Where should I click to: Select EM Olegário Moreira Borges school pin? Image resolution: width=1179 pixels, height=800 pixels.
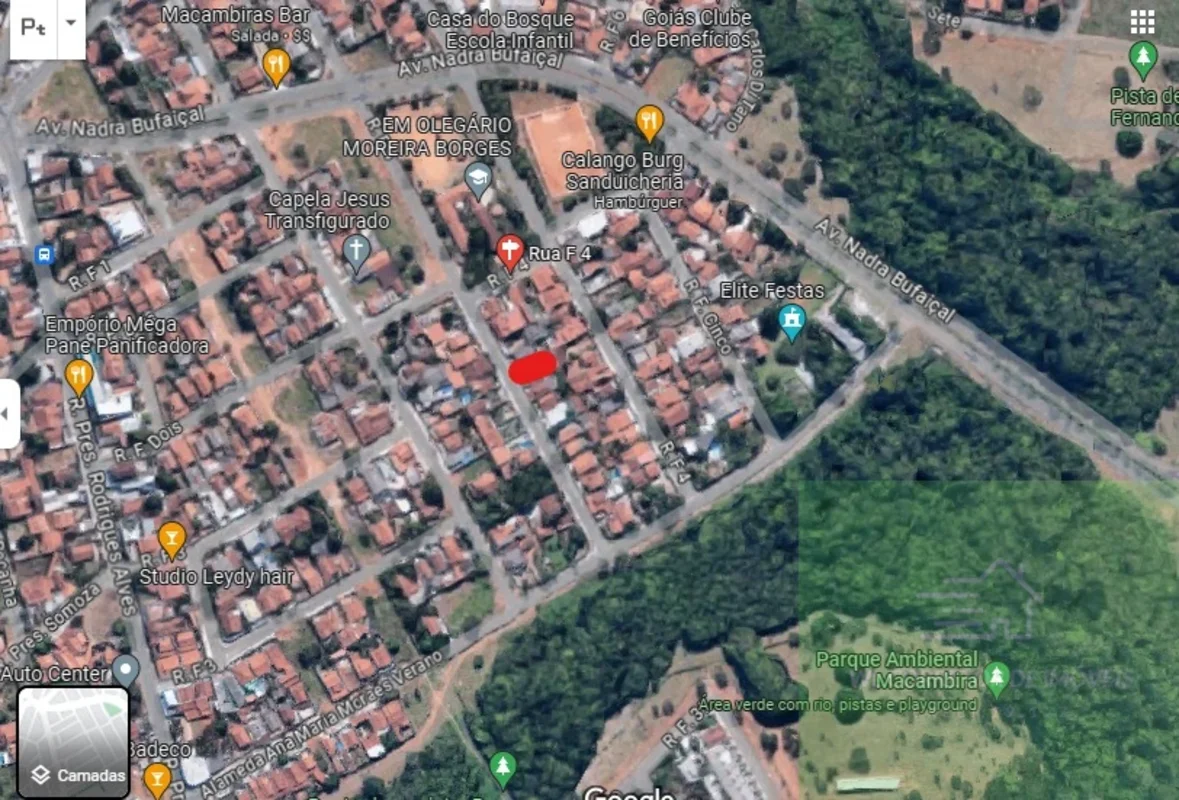(x=479, y=179)
